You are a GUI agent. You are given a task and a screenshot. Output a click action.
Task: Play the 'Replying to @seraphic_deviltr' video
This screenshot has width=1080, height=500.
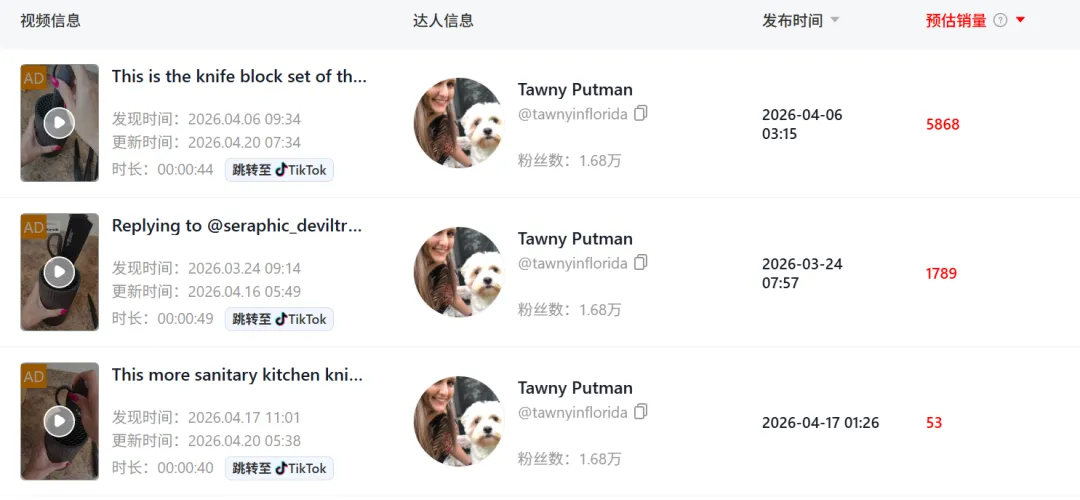coord(59,272)
